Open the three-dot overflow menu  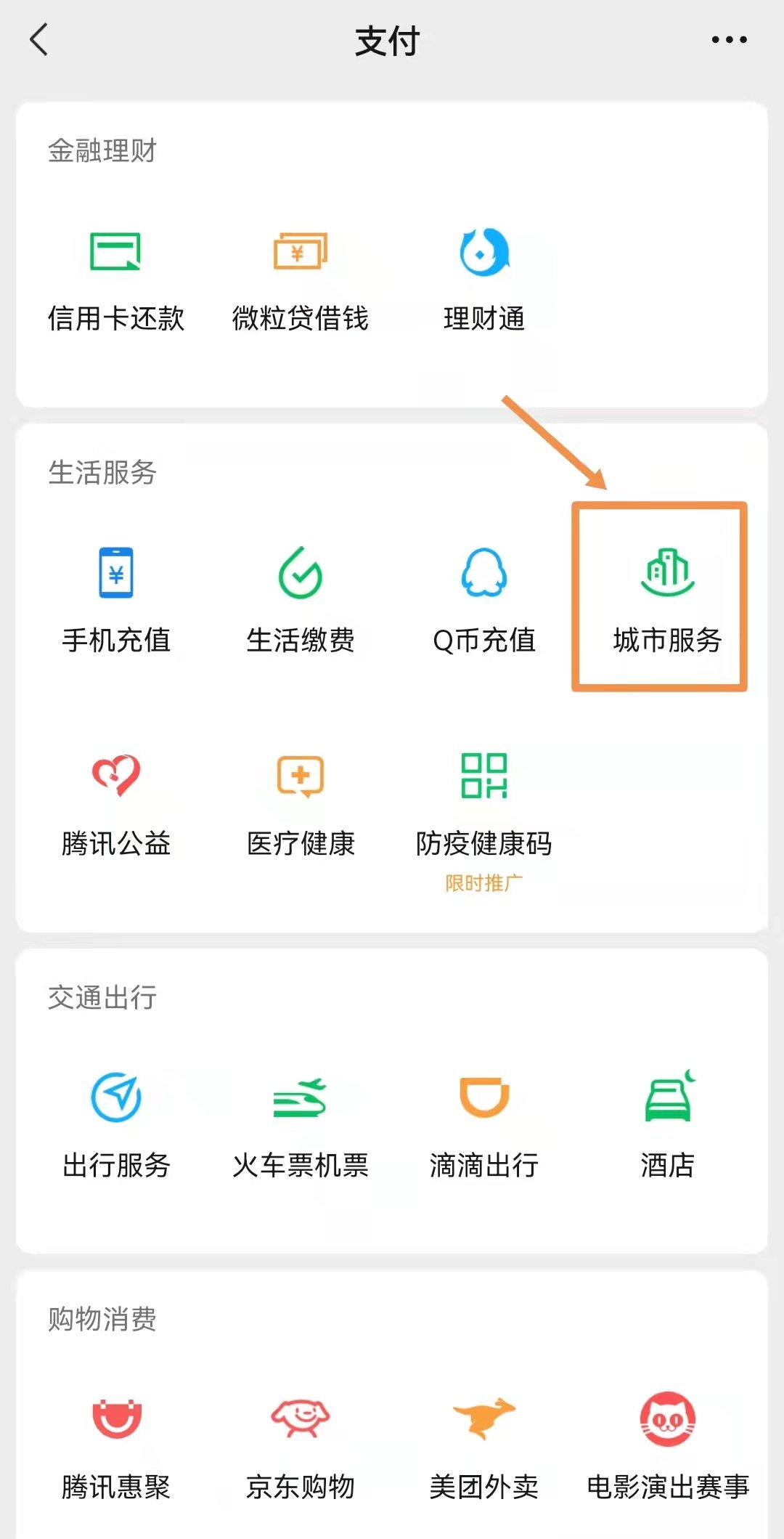pyautogui.click(x=729, y=40)
